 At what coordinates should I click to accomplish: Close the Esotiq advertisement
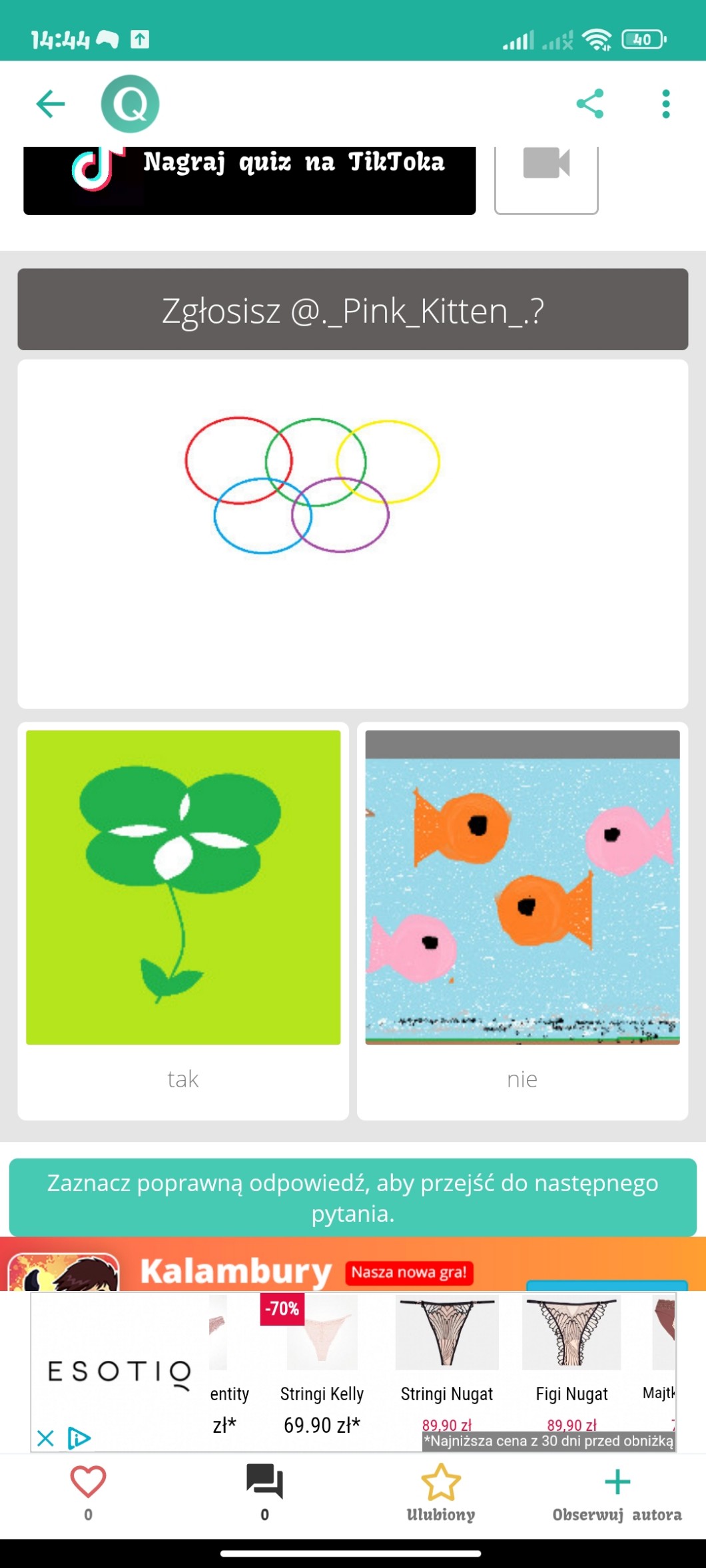(45, 1438)
